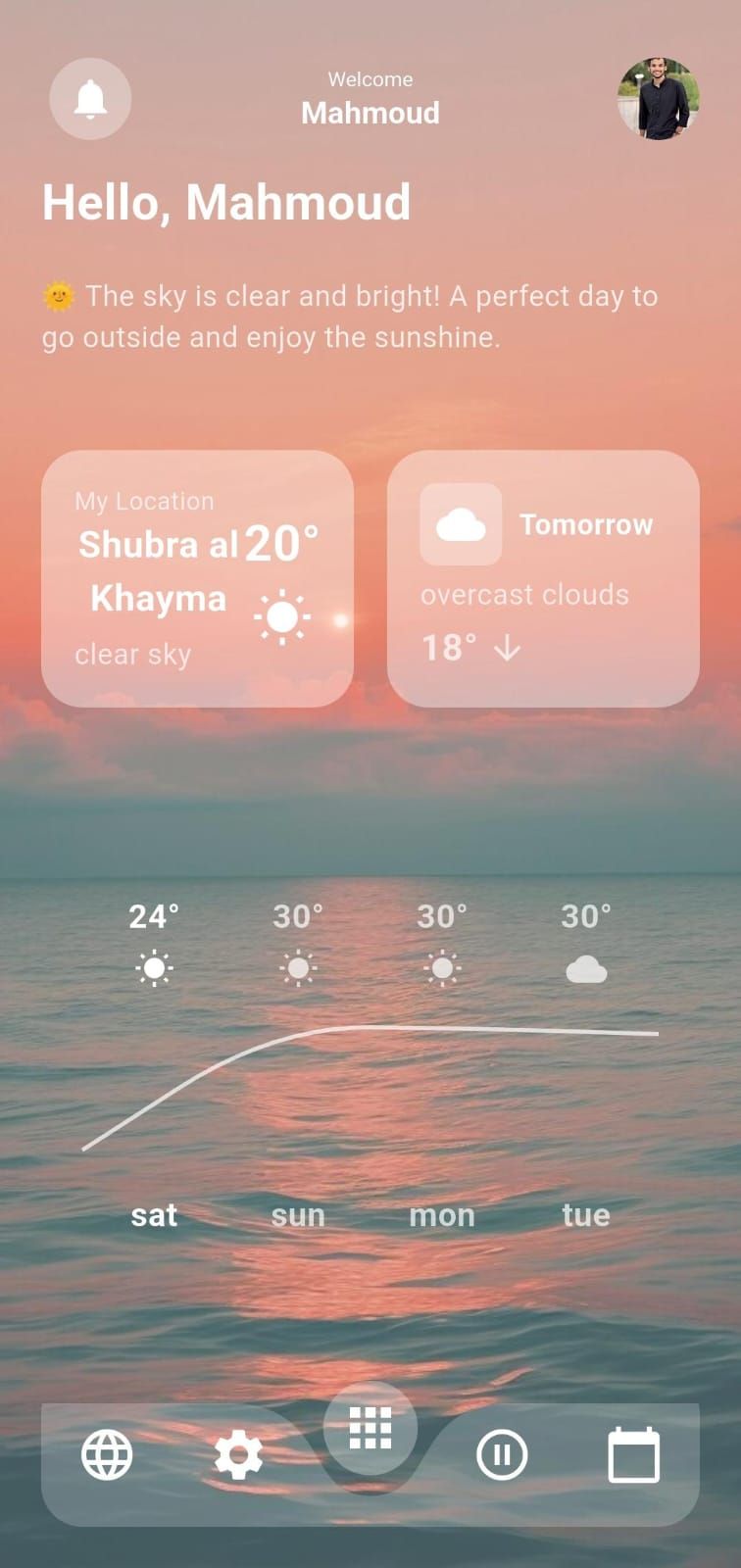Select the mon forecast day
Viewport: 741px width, 1568px height.
[442, 1215]
